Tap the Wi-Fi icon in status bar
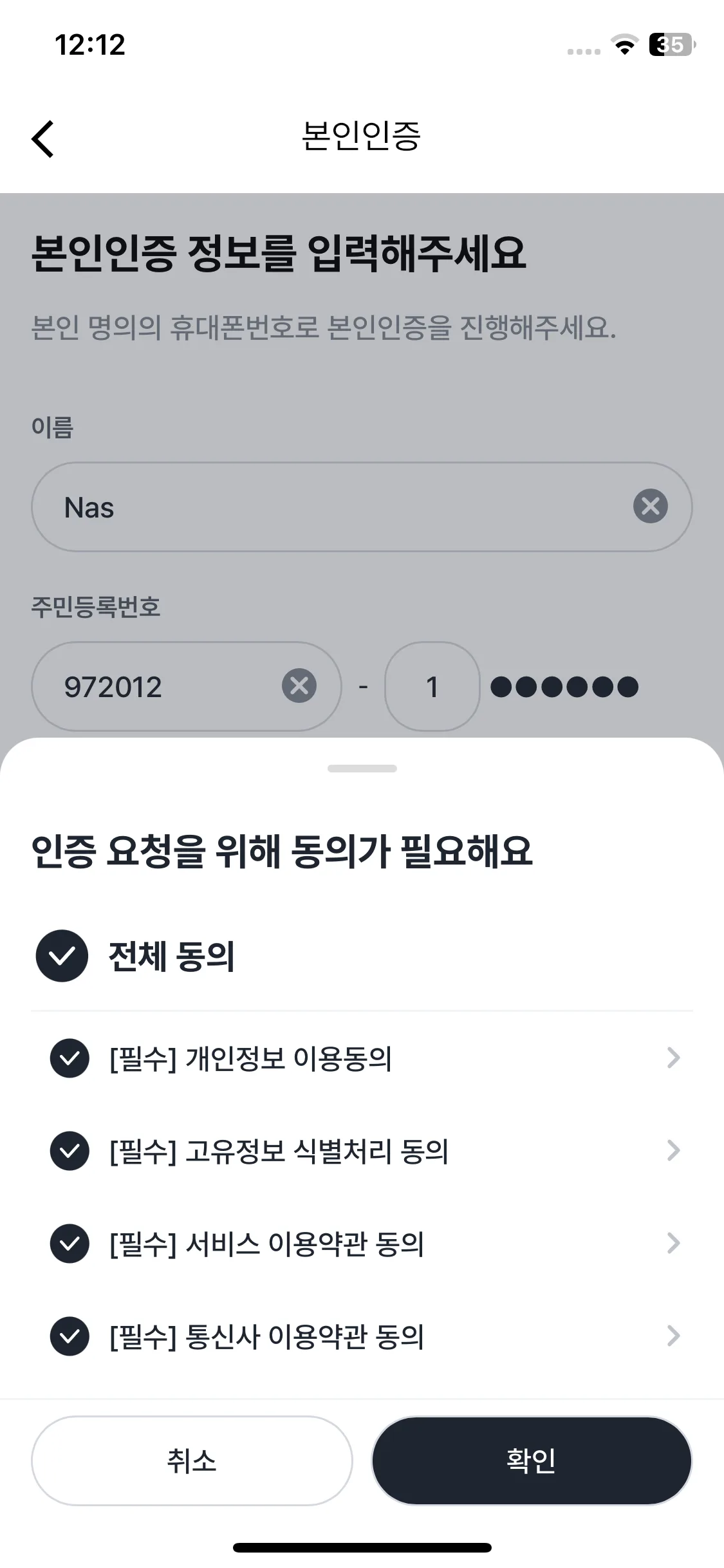724x1568 pixels. 622,46
